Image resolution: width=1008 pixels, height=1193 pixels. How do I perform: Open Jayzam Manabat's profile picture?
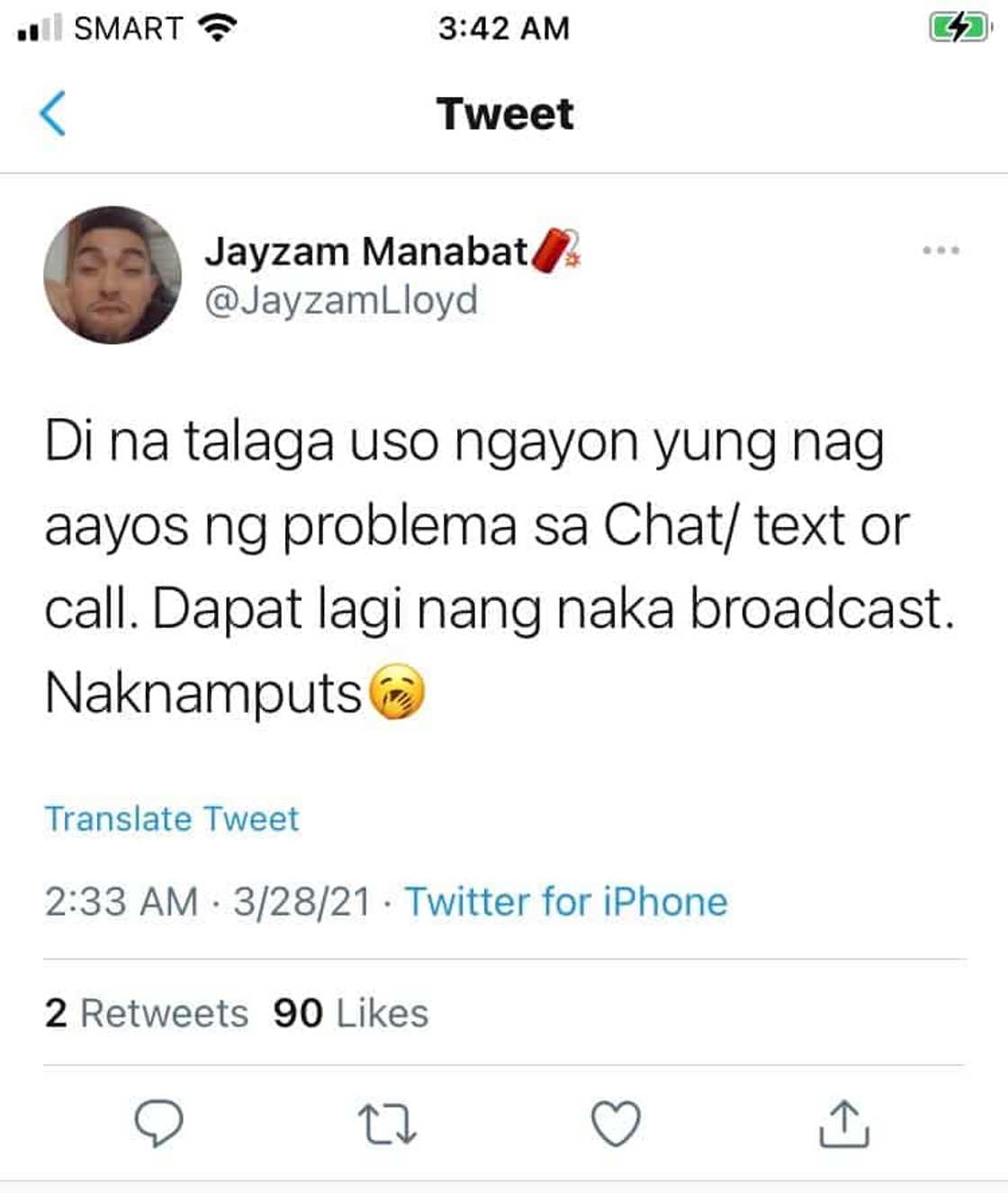point(112,275)
